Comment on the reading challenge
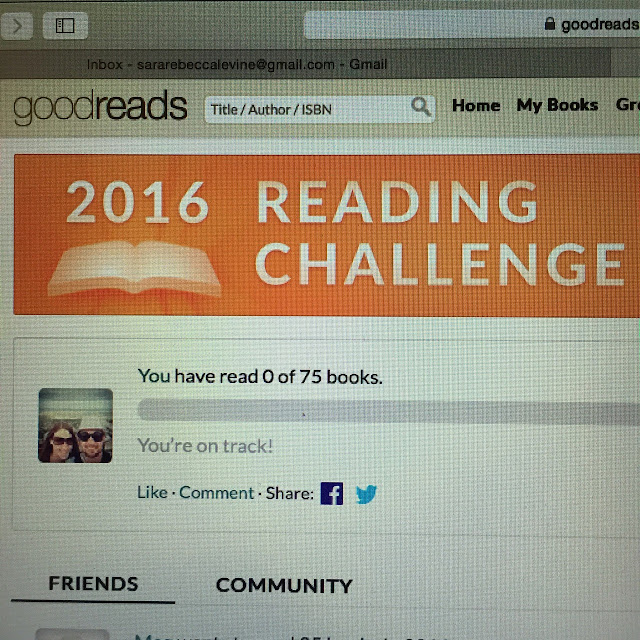 pos(216,492)
